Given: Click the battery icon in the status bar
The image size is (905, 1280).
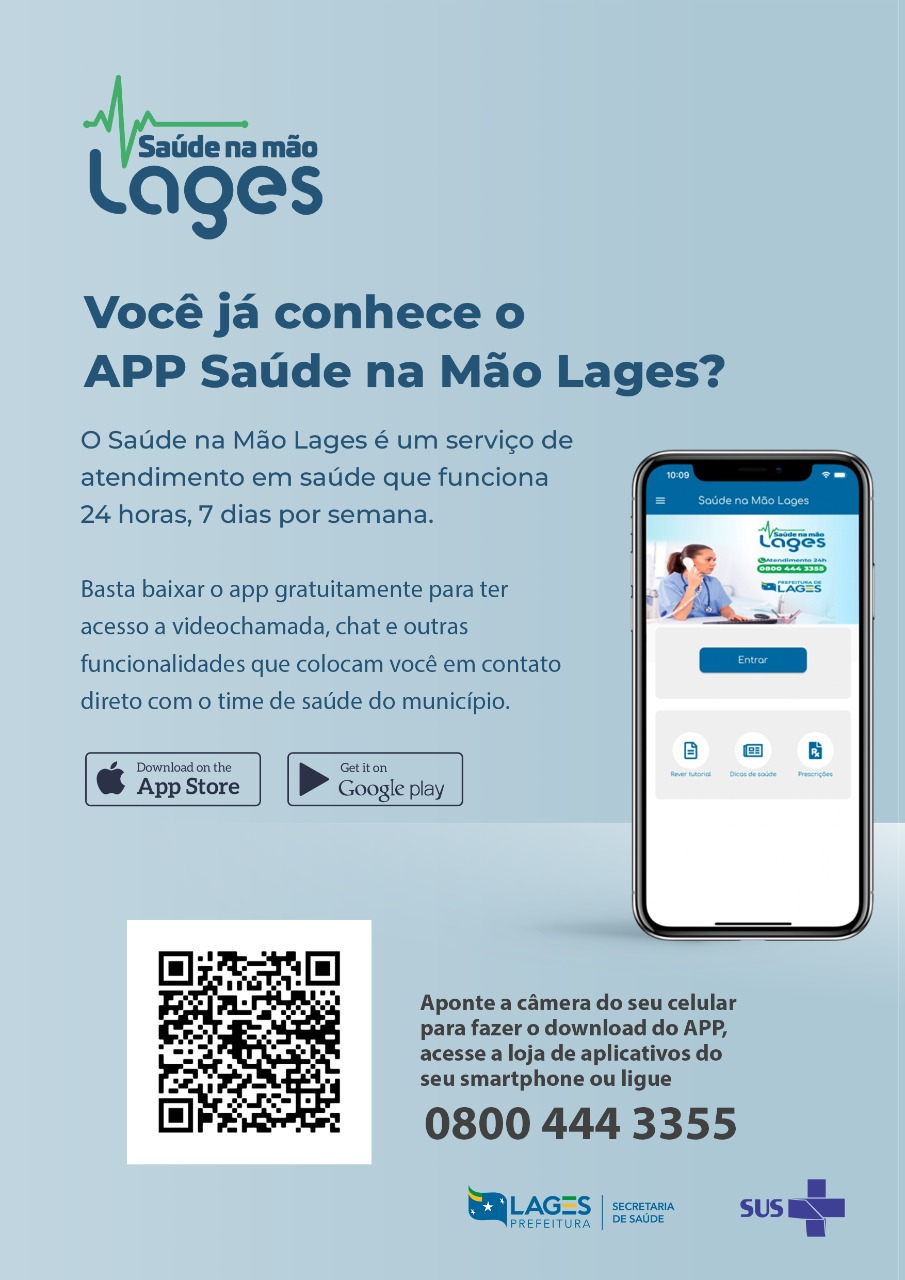Looking at the screenshot, I should tap(841, 474).
